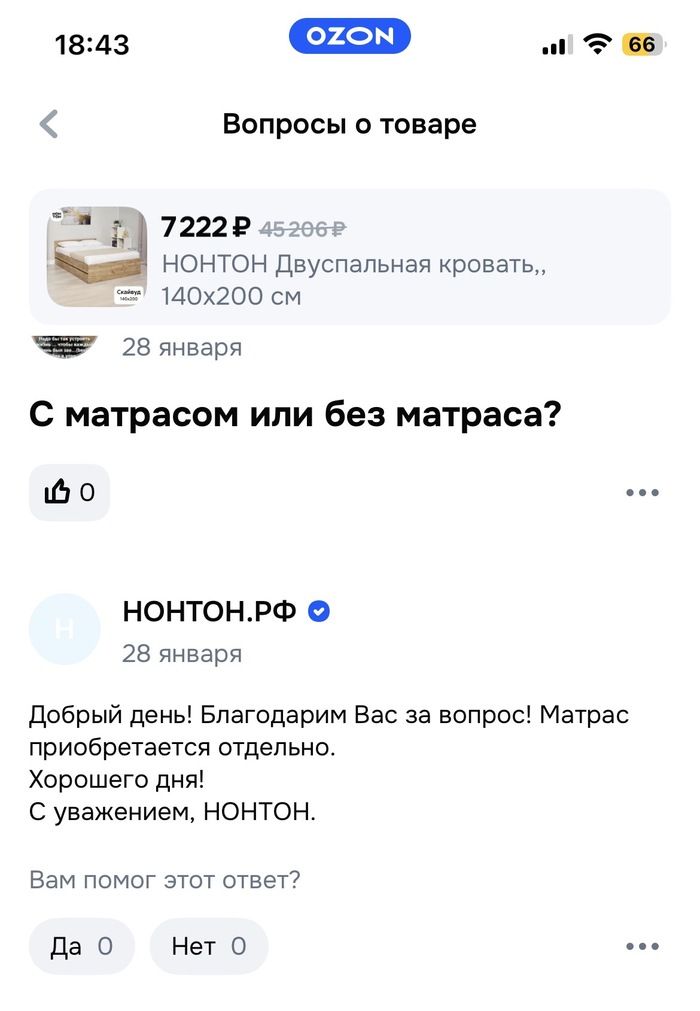Mark the answer as unhelpful with Нет
The width and height of the screenshot is (700, 1011).
click(208, 946)
